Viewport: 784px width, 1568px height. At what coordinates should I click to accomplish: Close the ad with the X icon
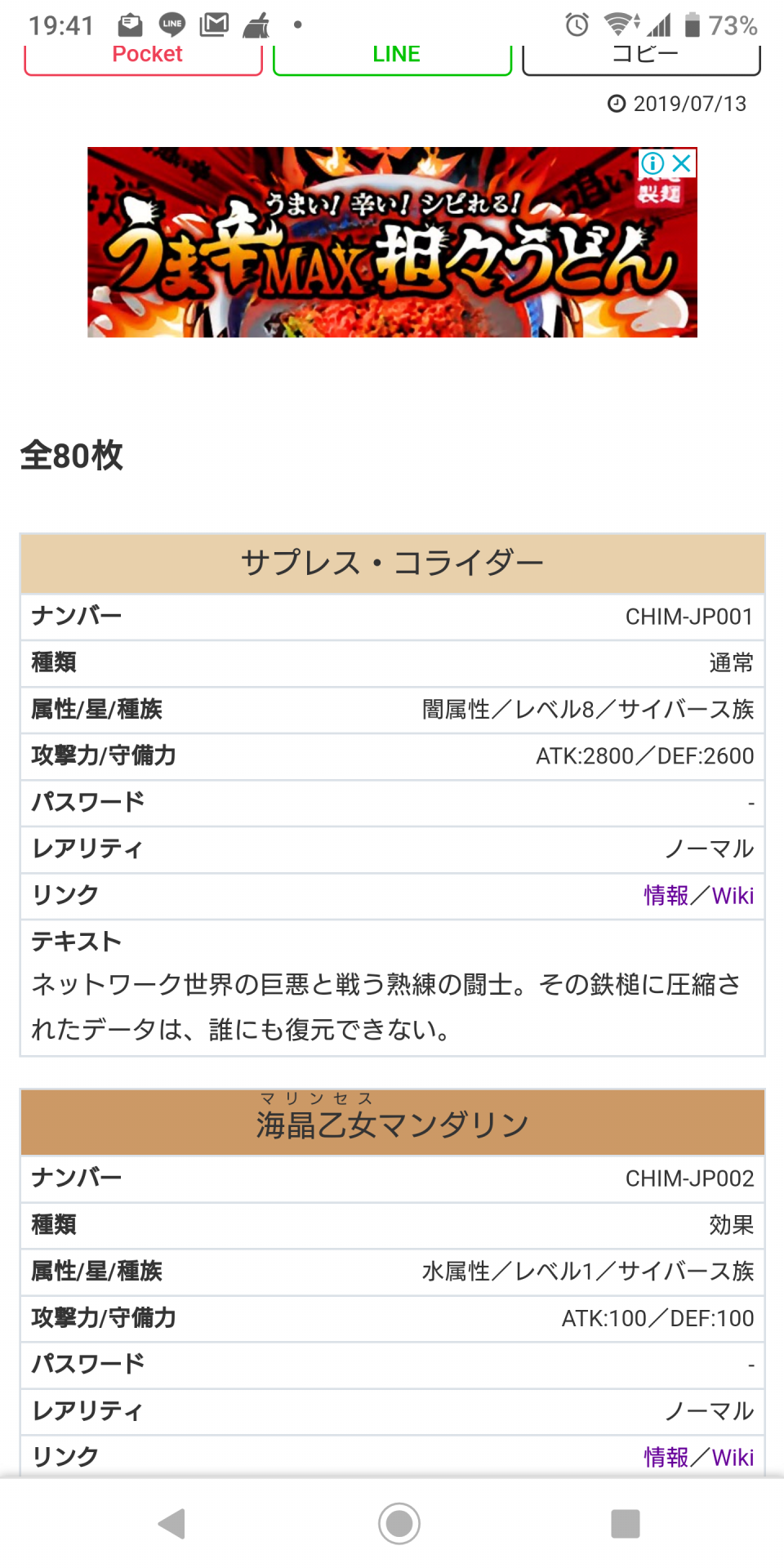pos(681,163)
